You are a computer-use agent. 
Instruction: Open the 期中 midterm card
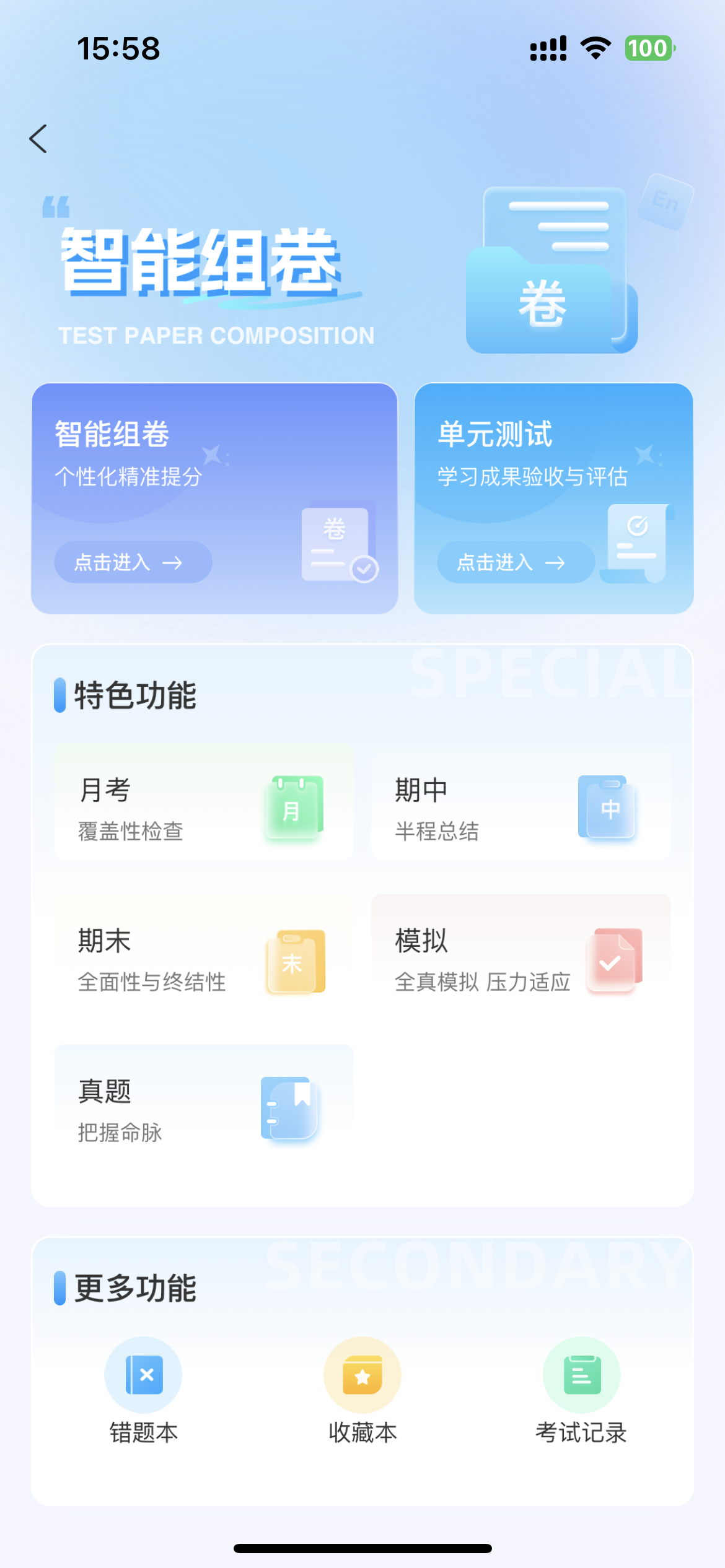pyautogui.click(x=521, y=803)
